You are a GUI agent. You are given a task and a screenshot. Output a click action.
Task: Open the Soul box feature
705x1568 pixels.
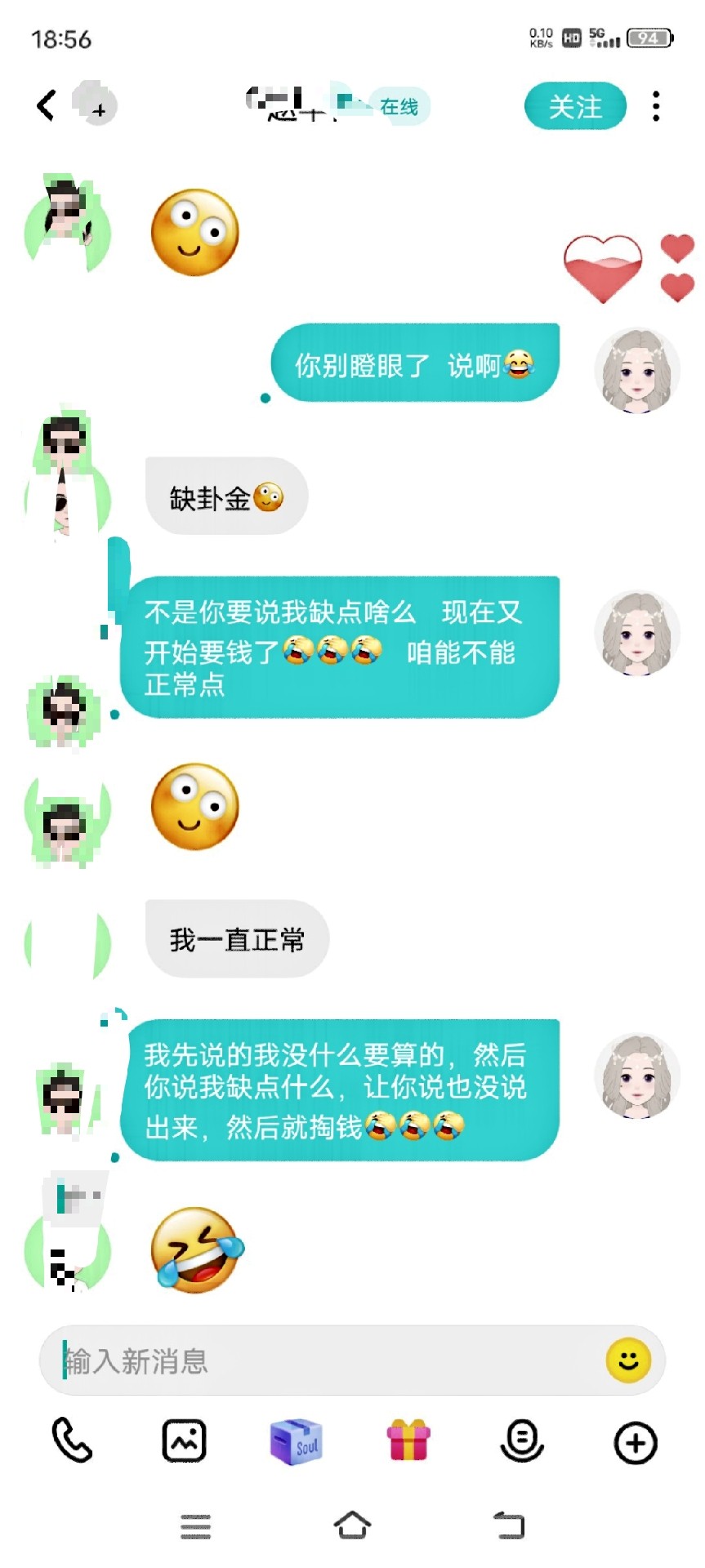(297, 1442)
